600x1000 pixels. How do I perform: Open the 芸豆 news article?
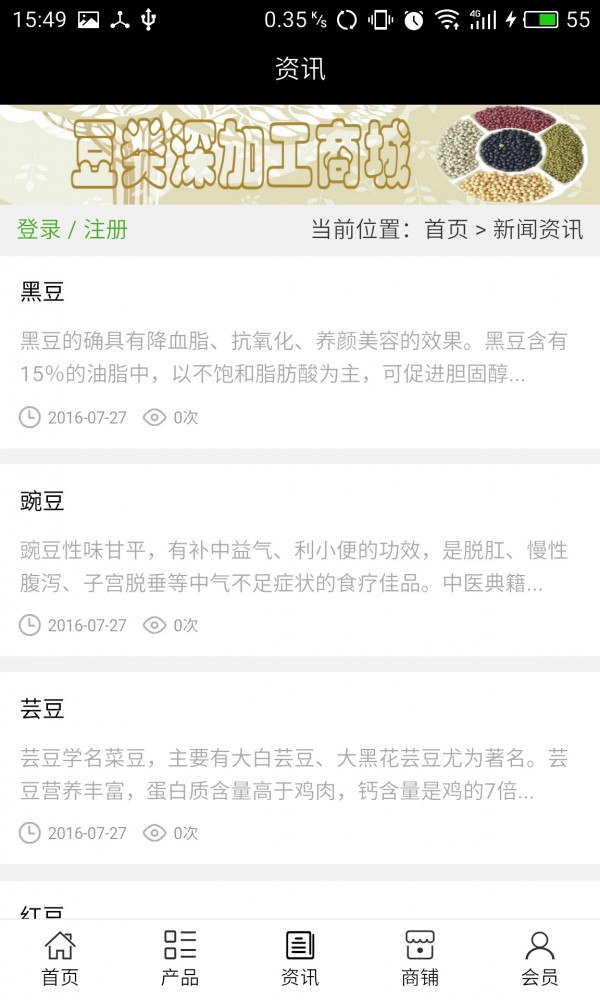click(300, 768)
